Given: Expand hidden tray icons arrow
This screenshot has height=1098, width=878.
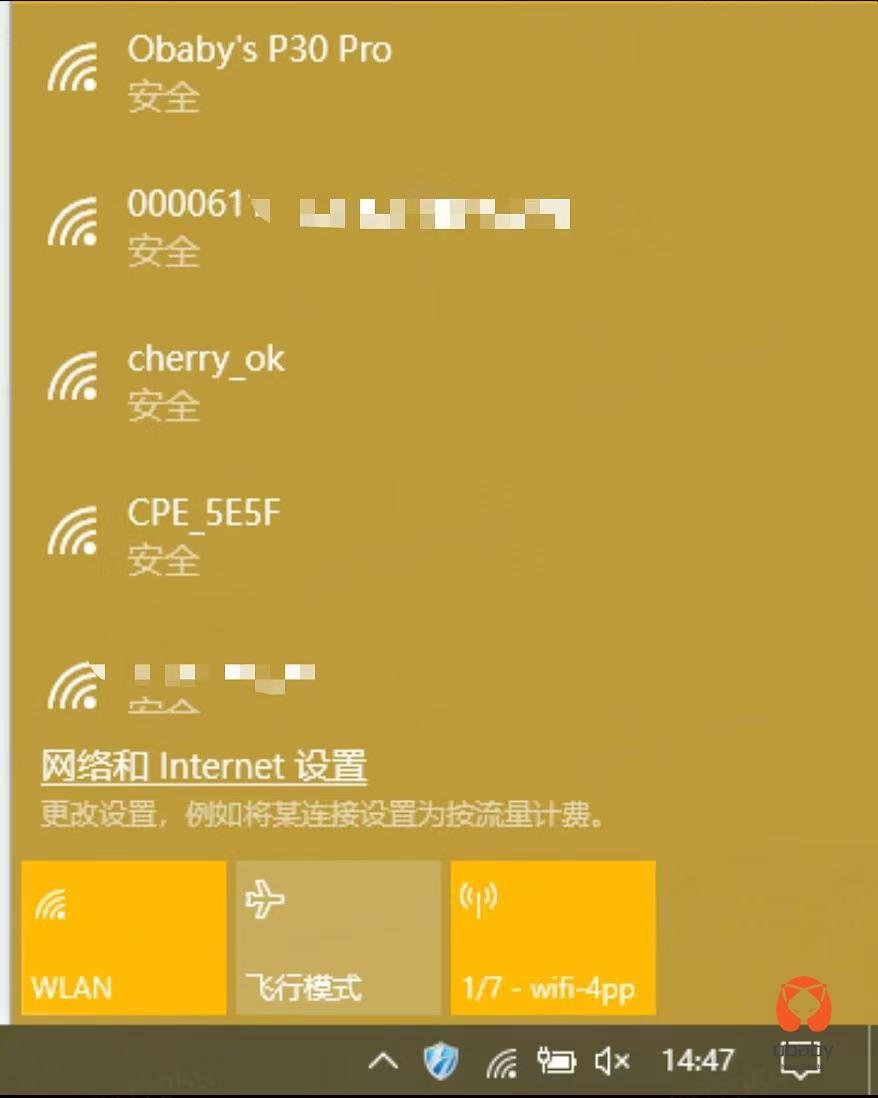Looking at the screenshot, I should click(x=382, y=1061).
